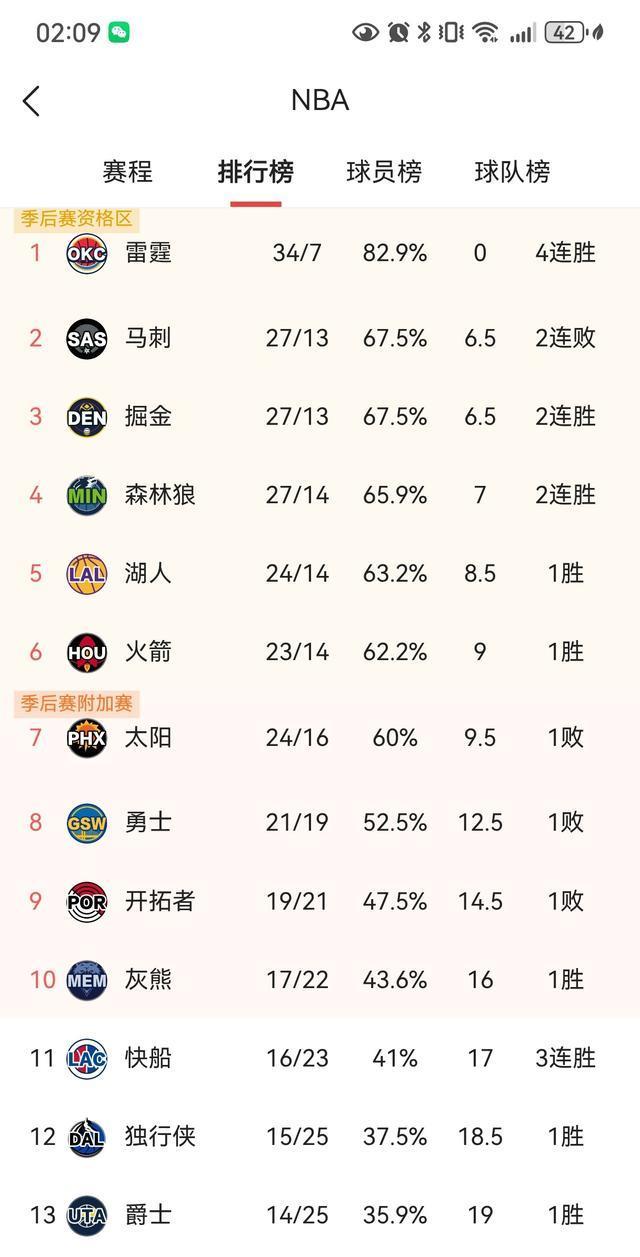The width and height of the screenshot is (640, 1257).
Task: Switch to the 球队榜 tab
Action: coord(512,172)
